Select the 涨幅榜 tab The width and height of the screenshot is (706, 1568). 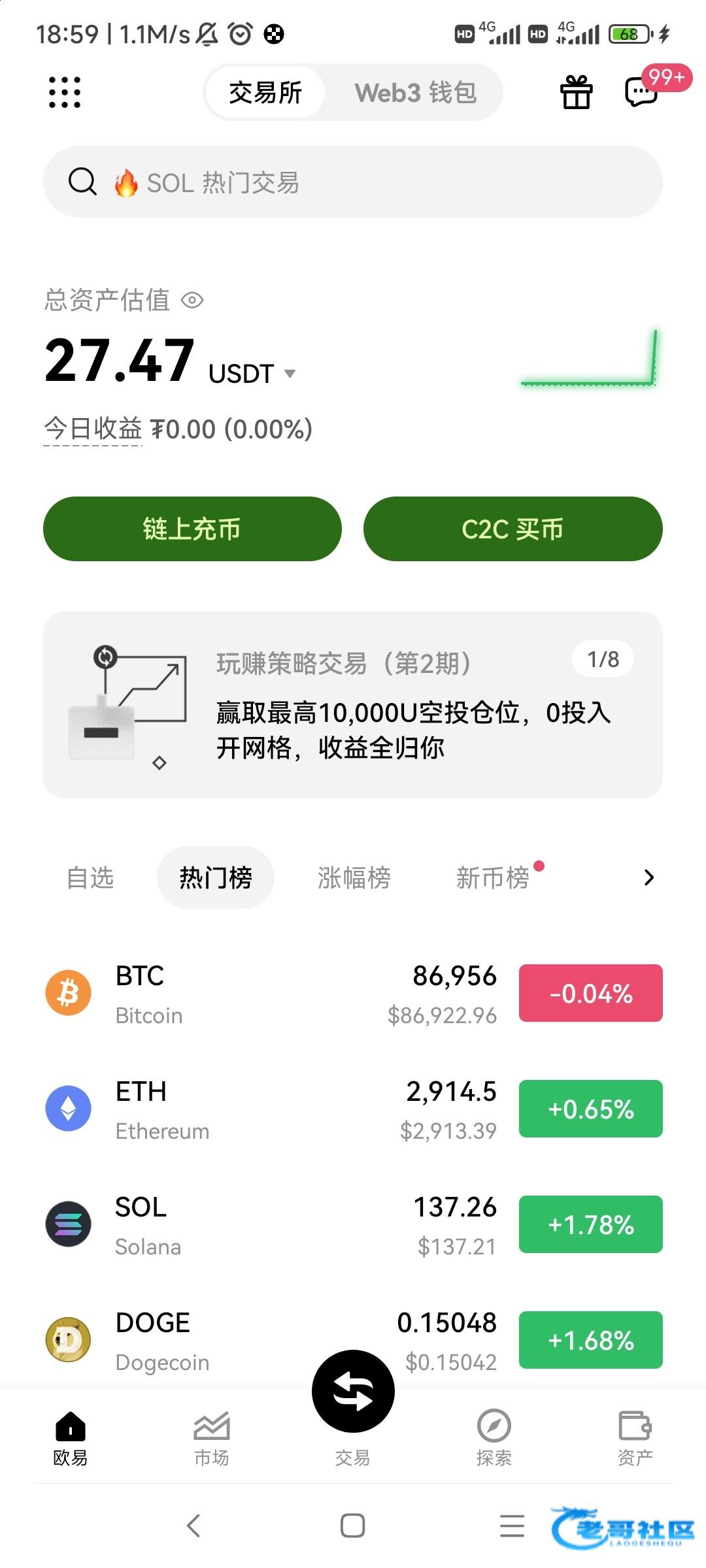coord(354,877)
